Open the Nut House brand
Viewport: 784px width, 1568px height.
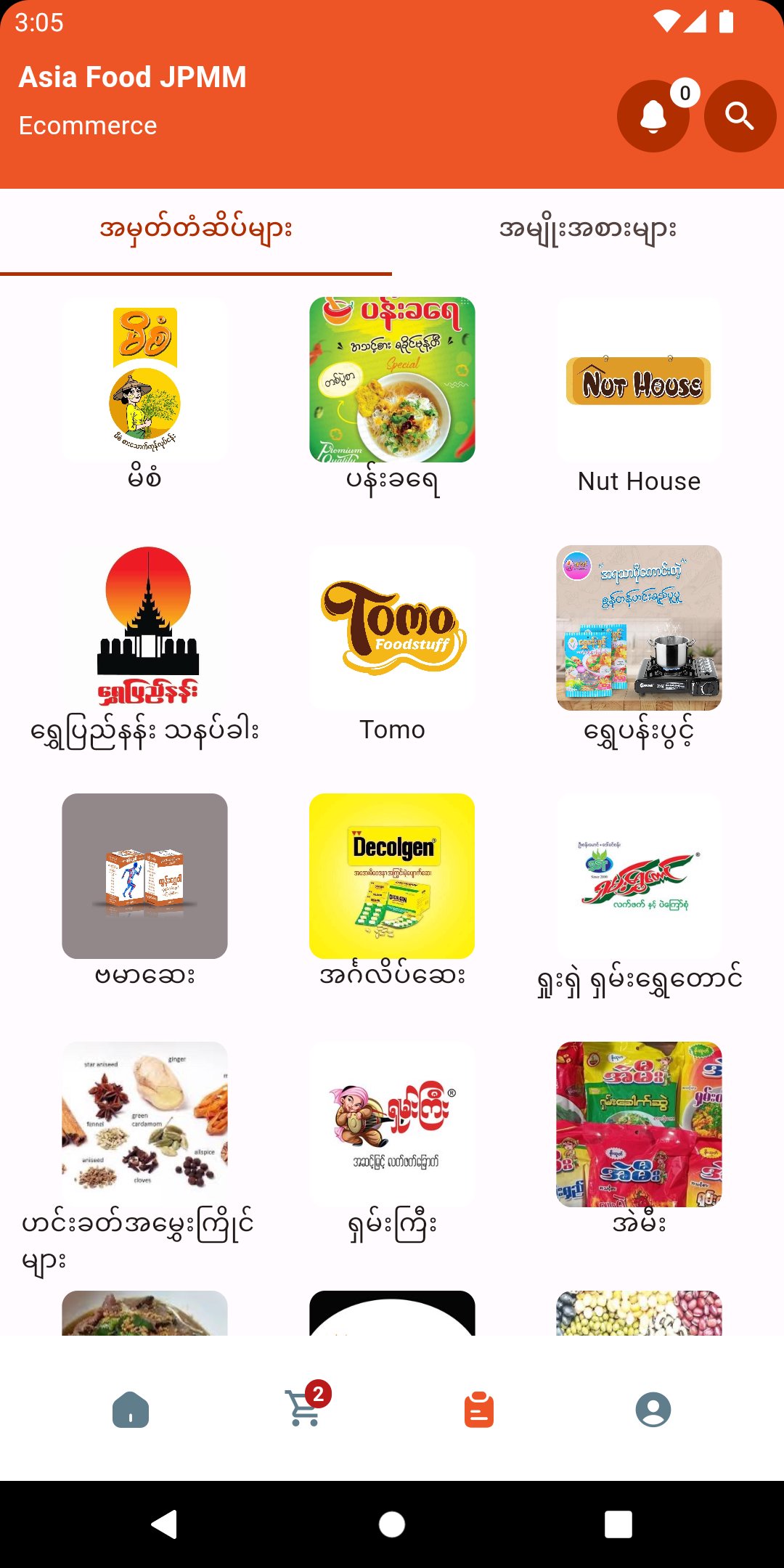coord(639,380)
